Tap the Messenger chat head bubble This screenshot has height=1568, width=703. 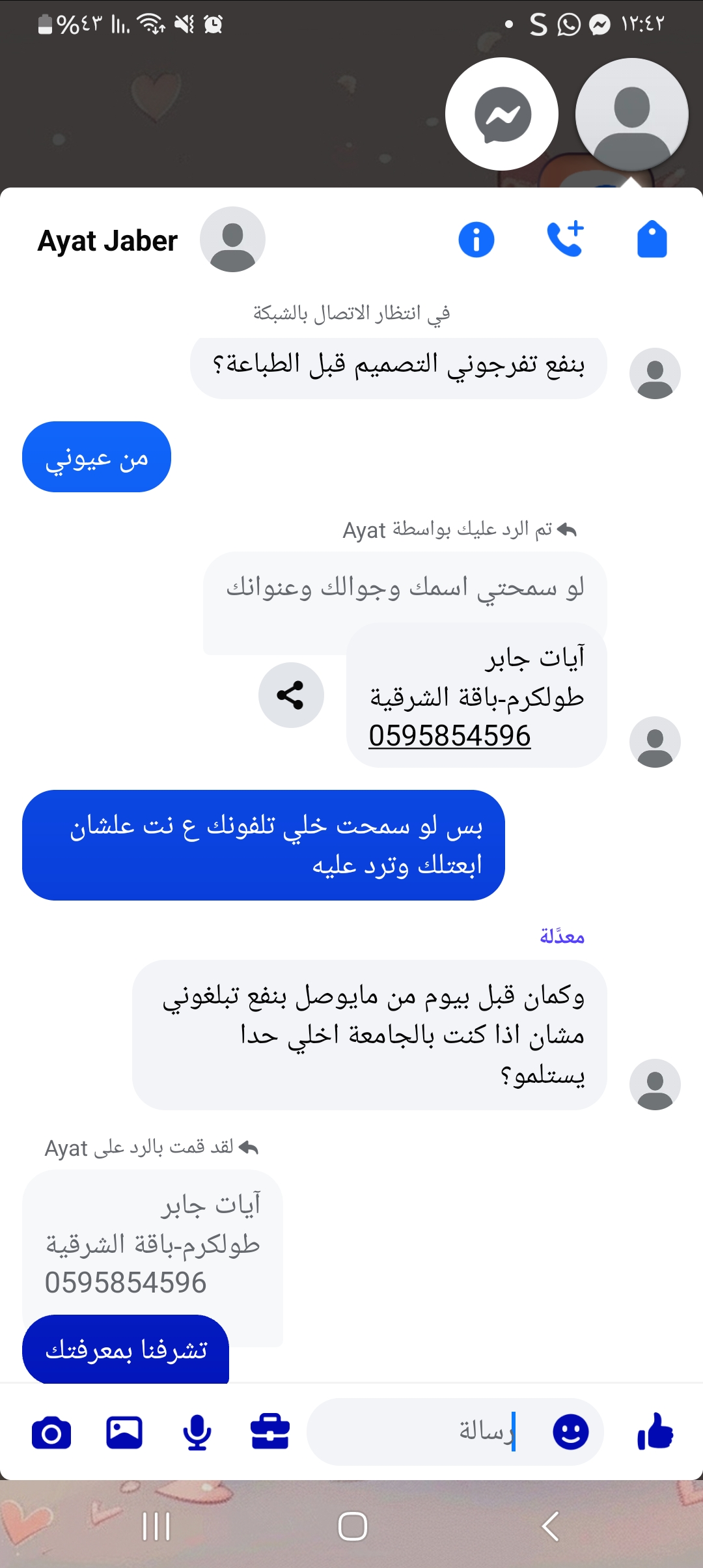tap(502, 115)
